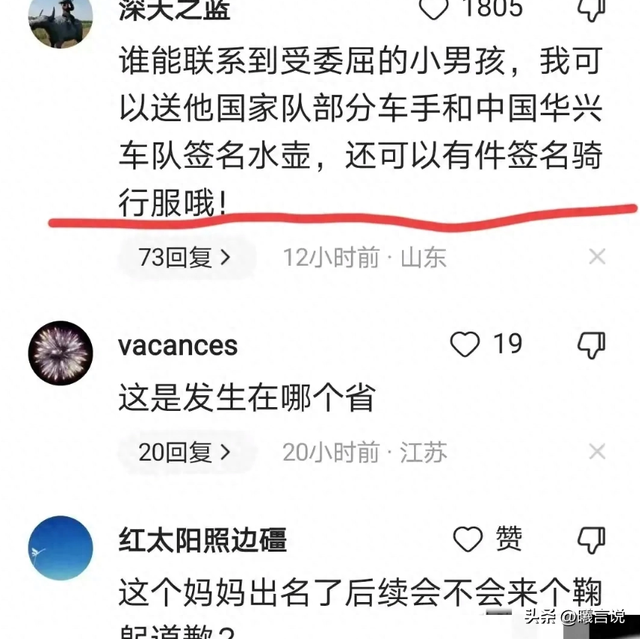Dismiss the comment posted 20小时前 from 江苏

pos(597,452)
